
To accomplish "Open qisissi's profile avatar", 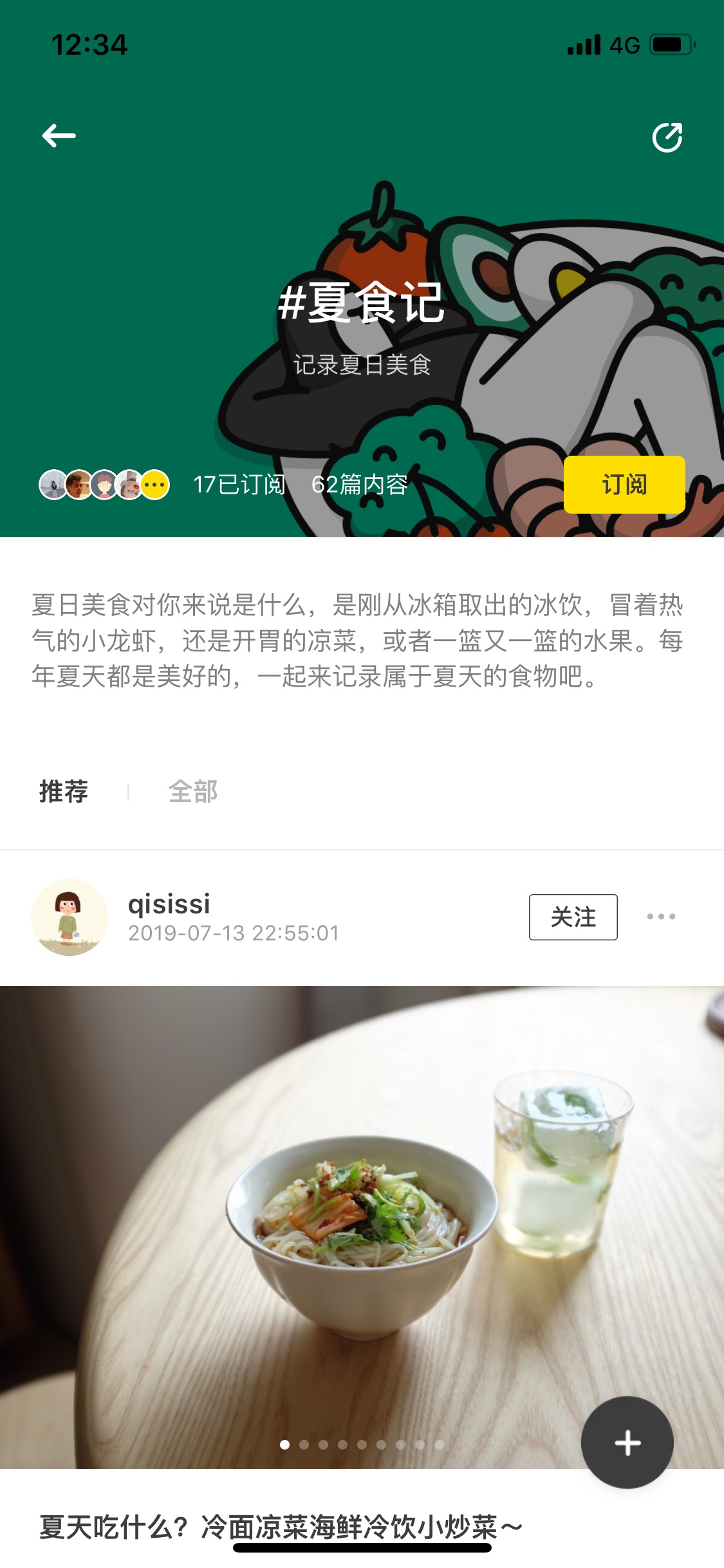I will click(70, 917).
